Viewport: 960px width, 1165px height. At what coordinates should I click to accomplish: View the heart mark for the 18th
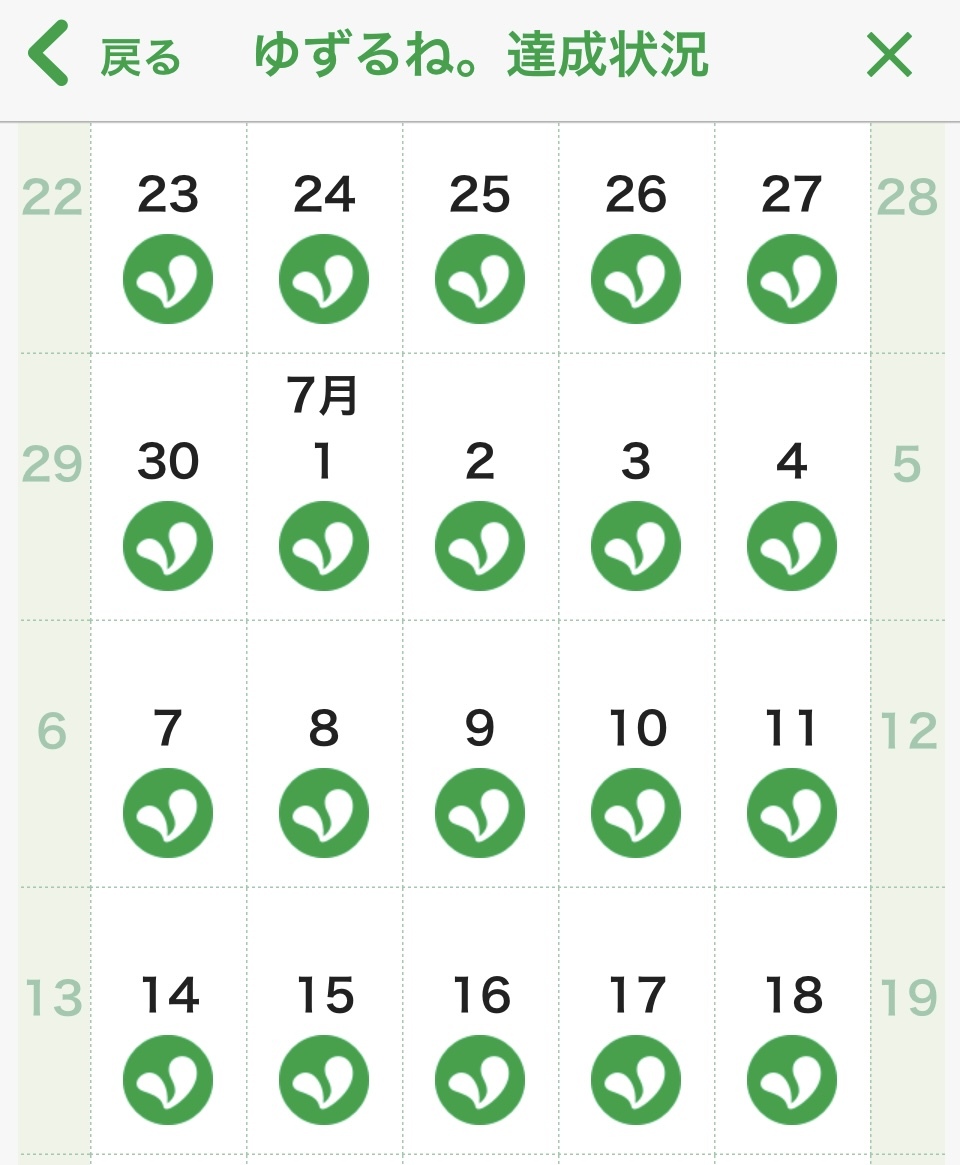pyautogui.click(x=792, y=1080)
